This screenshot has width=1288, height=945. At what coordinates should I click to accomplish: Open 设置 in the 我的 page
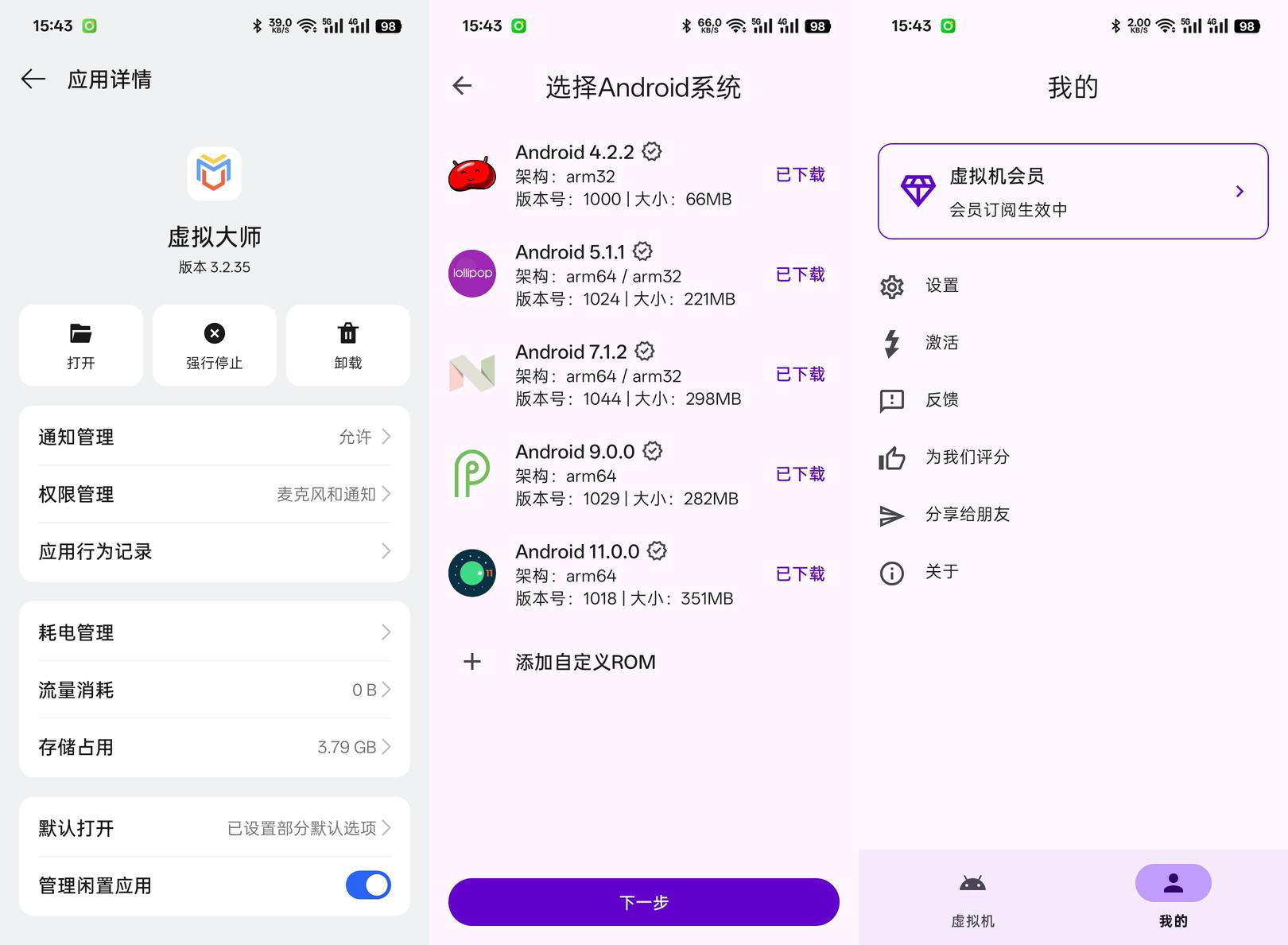point(941,286)
